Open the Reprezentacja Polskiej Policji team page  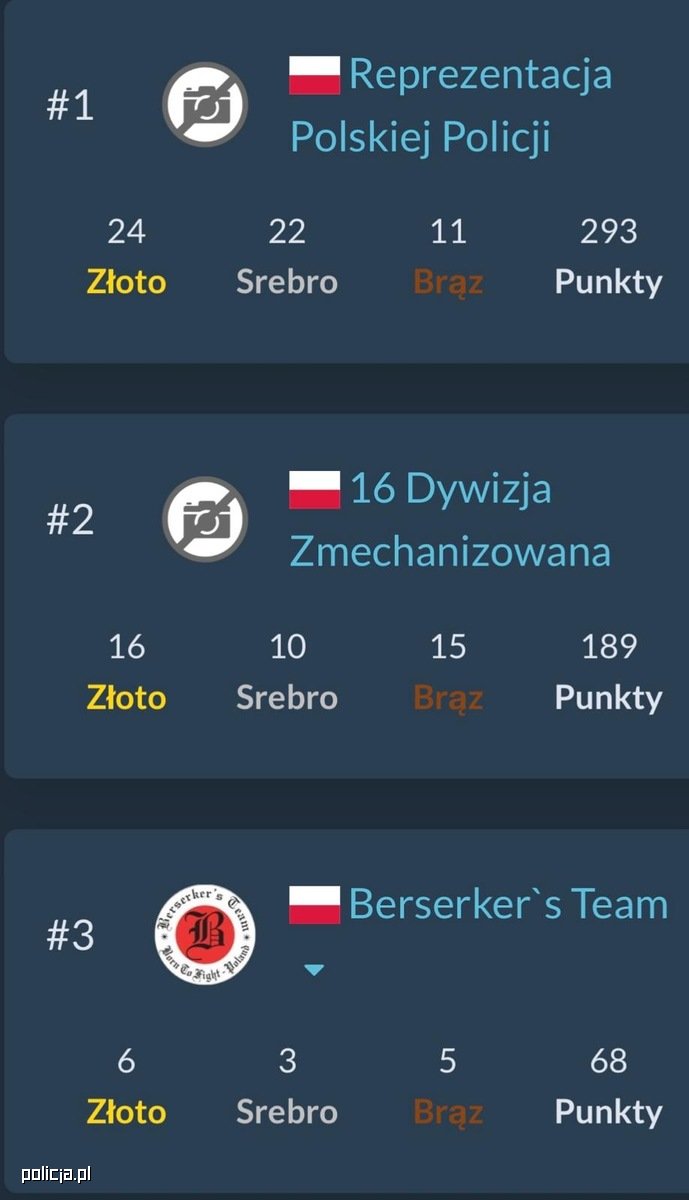(451, 105)
